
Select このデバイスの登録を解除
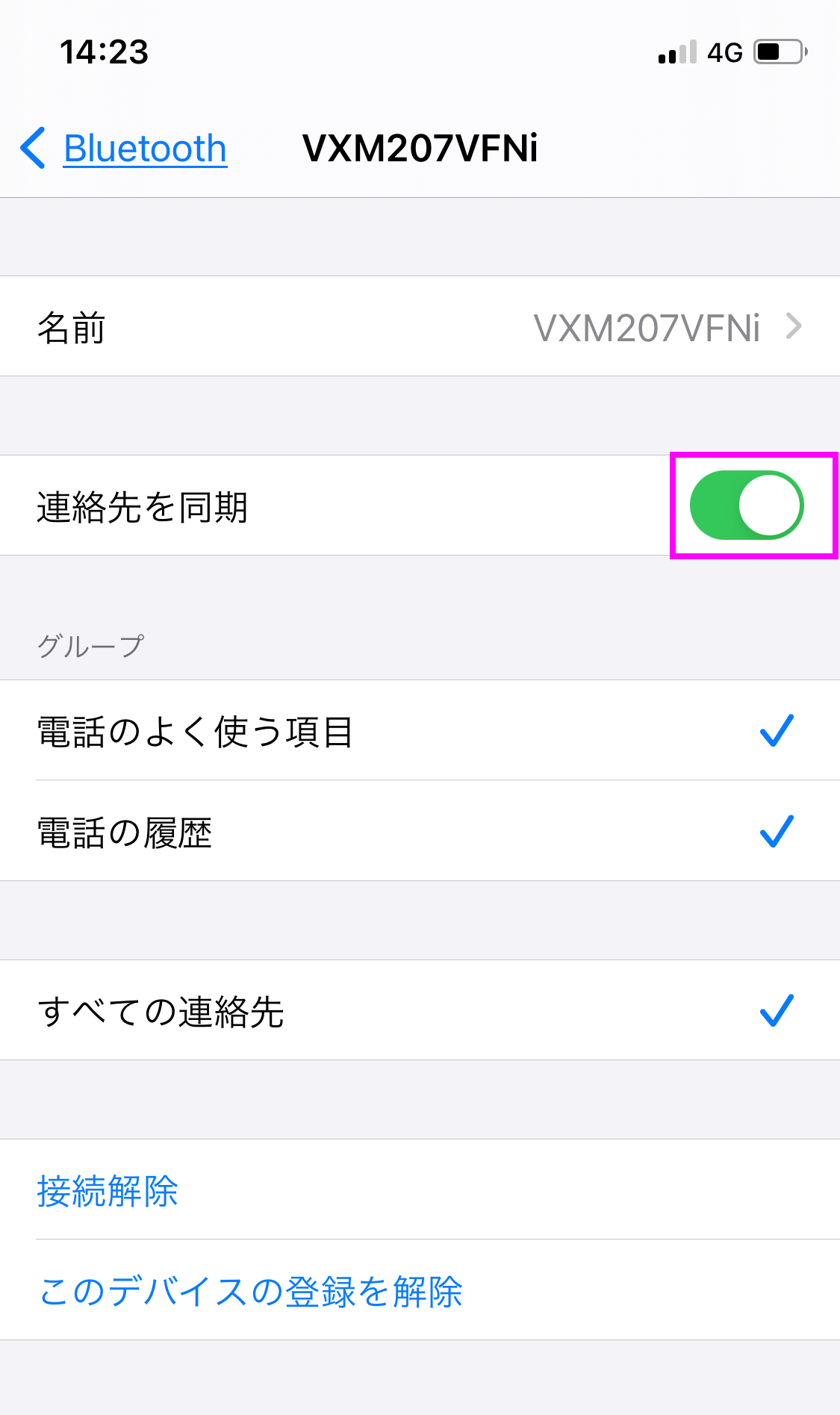pyautogui.click(x=251, y=1291)
